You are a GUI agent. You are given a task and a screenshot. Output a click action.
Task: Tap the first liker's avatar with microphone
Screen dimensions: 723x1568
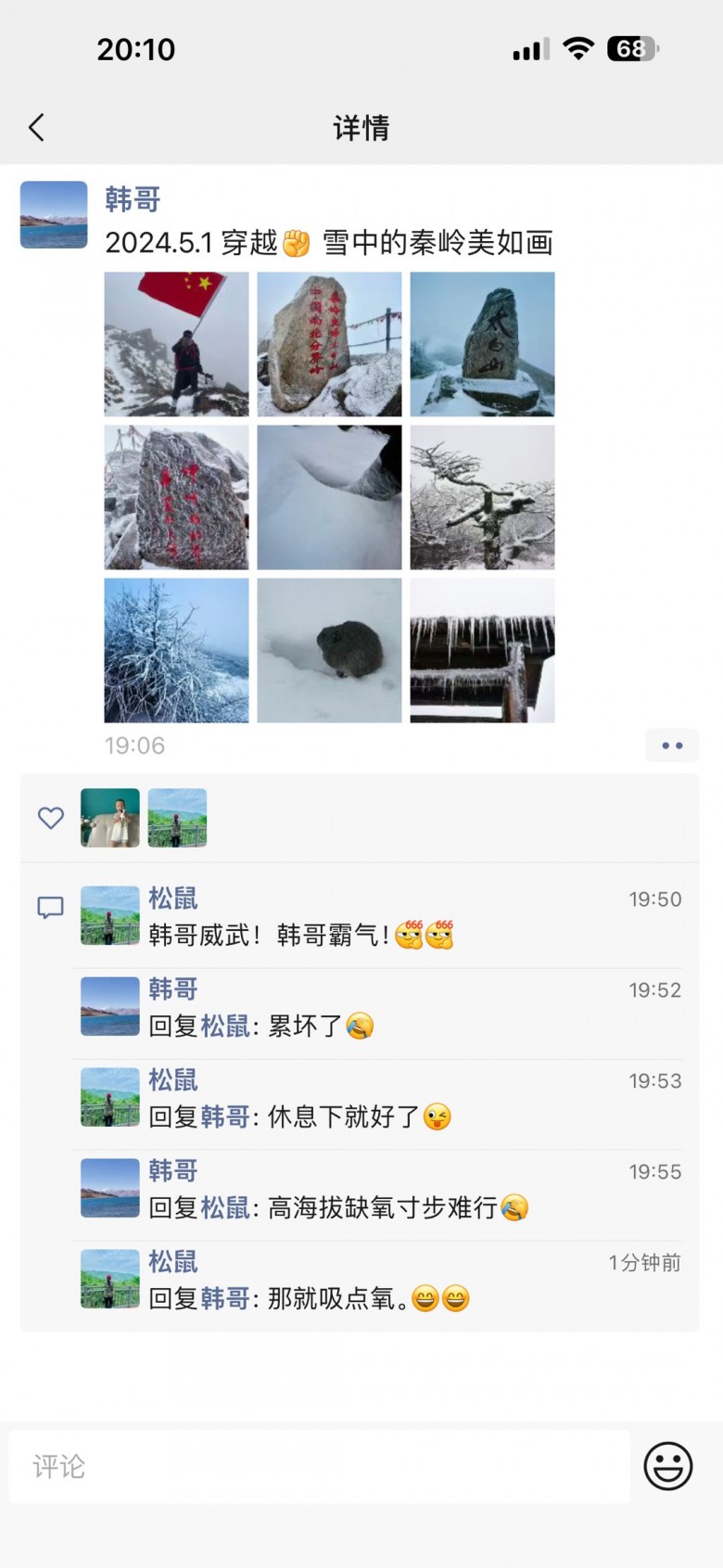[x=110, y=818]
